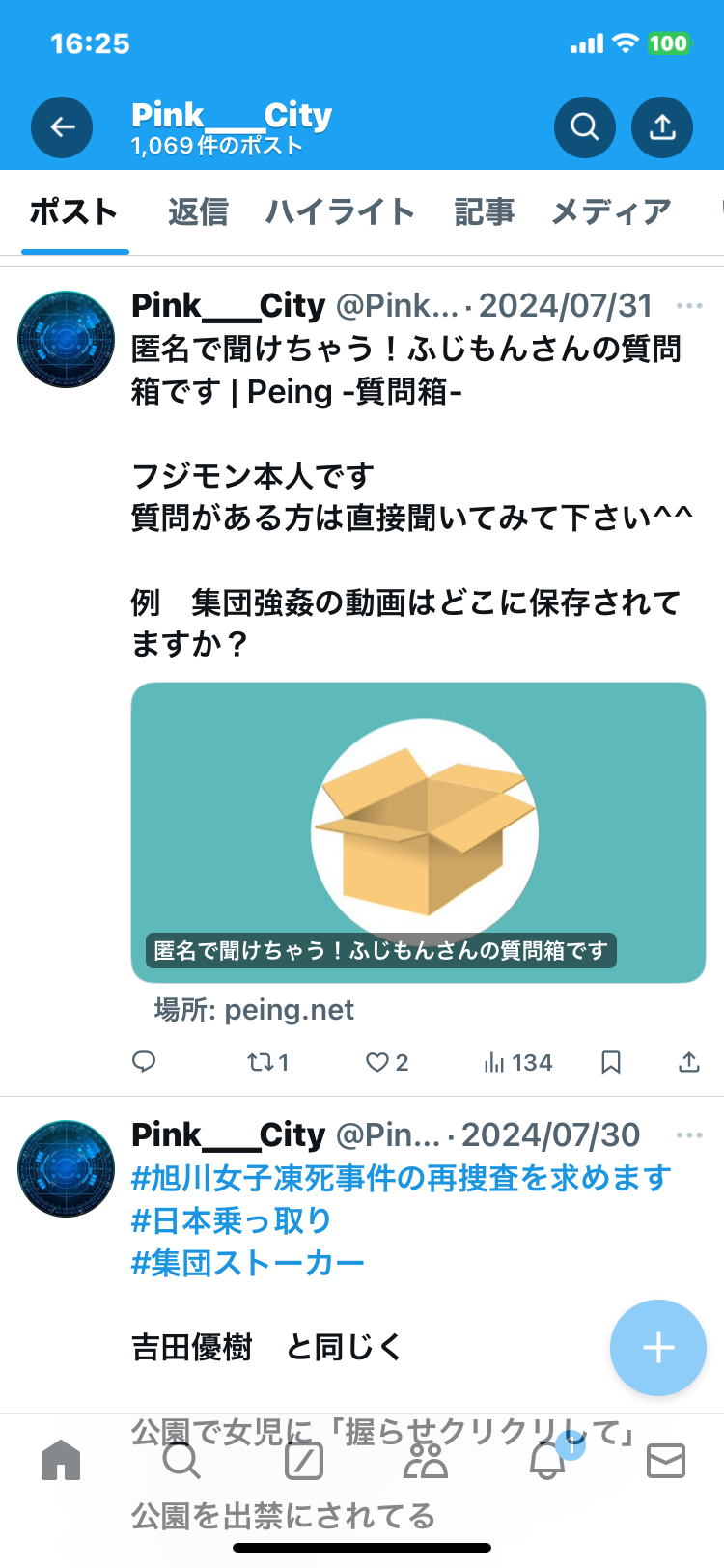Viewport: 724px width, 1568px height.
Task: Go to the Home tab
Action: pyautogui.click(x=61, y=1460)
